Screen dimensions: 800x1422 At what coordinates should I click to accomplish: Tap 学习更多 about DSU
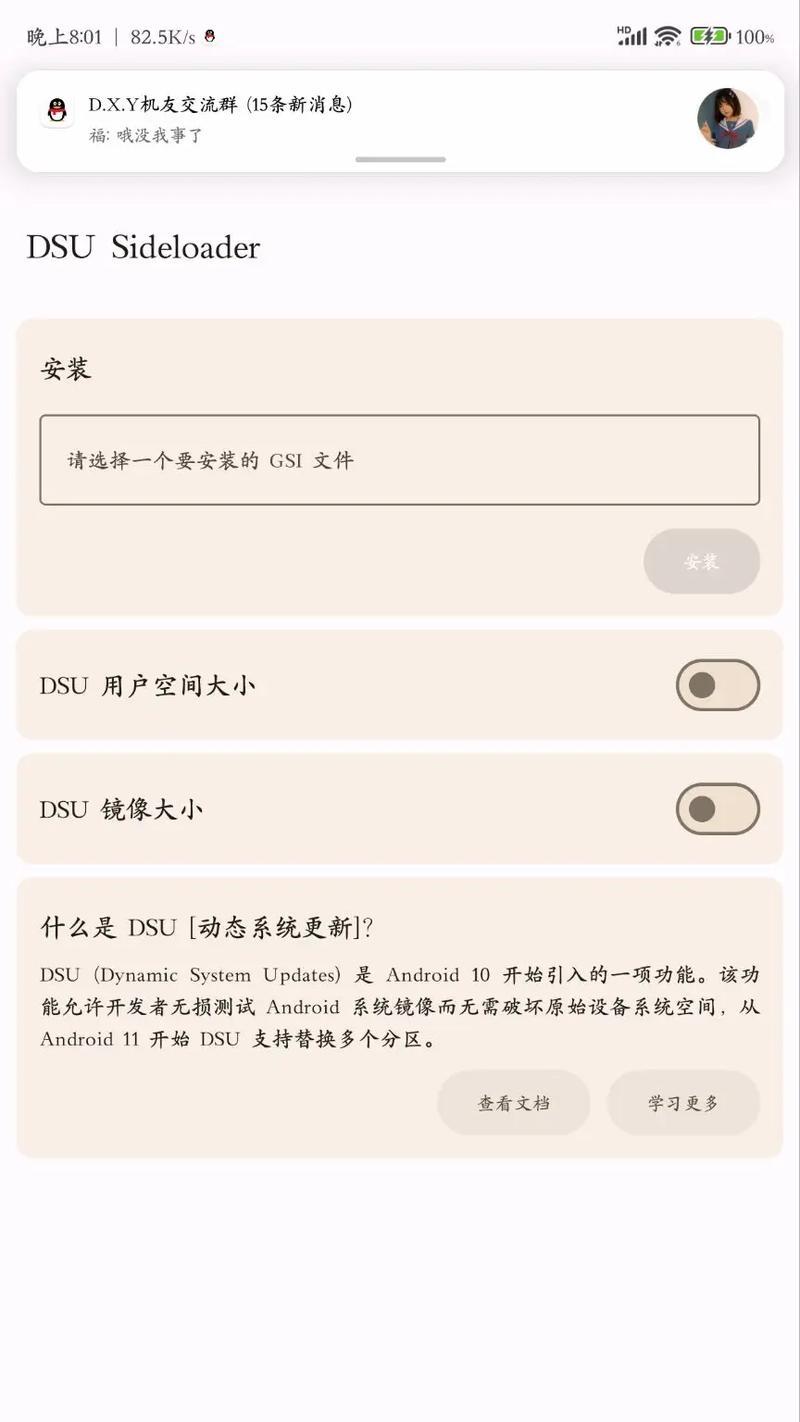pyautogui.click(x=683, y=1103)
